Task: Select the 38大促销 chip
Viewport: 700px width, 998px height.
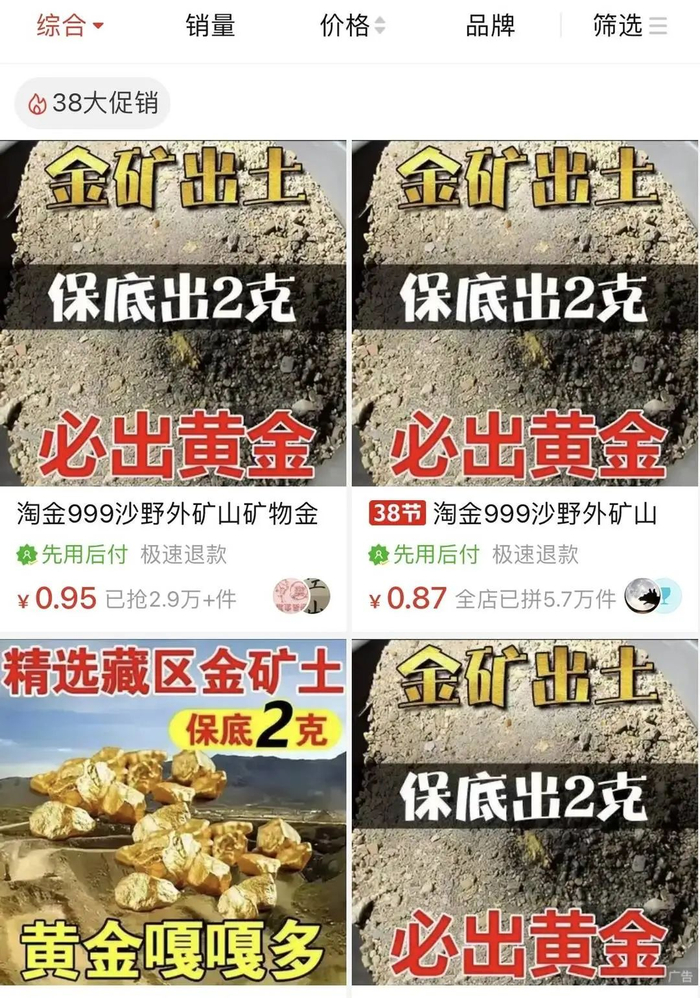Action: pos(93,103)
